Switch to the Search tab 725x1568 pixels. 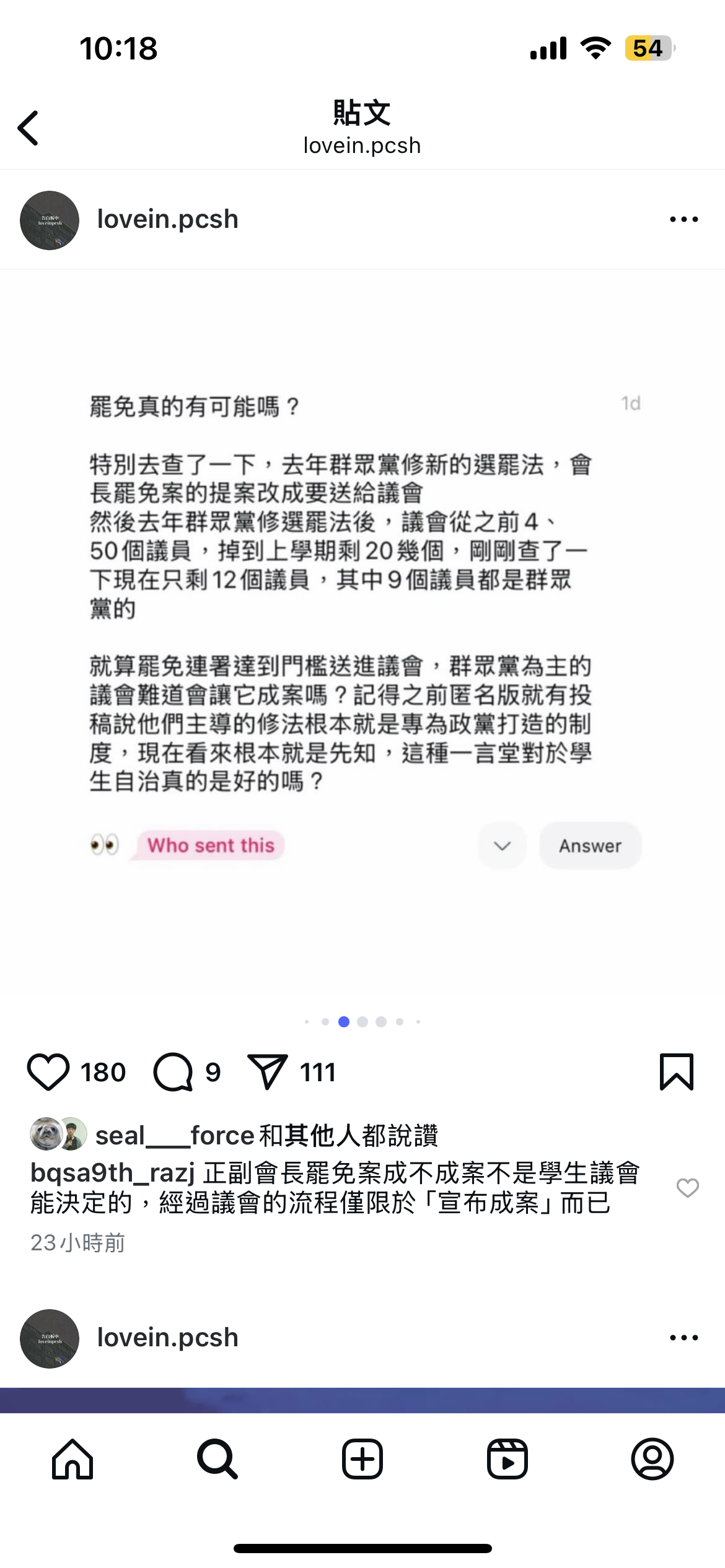(217, 1459)
